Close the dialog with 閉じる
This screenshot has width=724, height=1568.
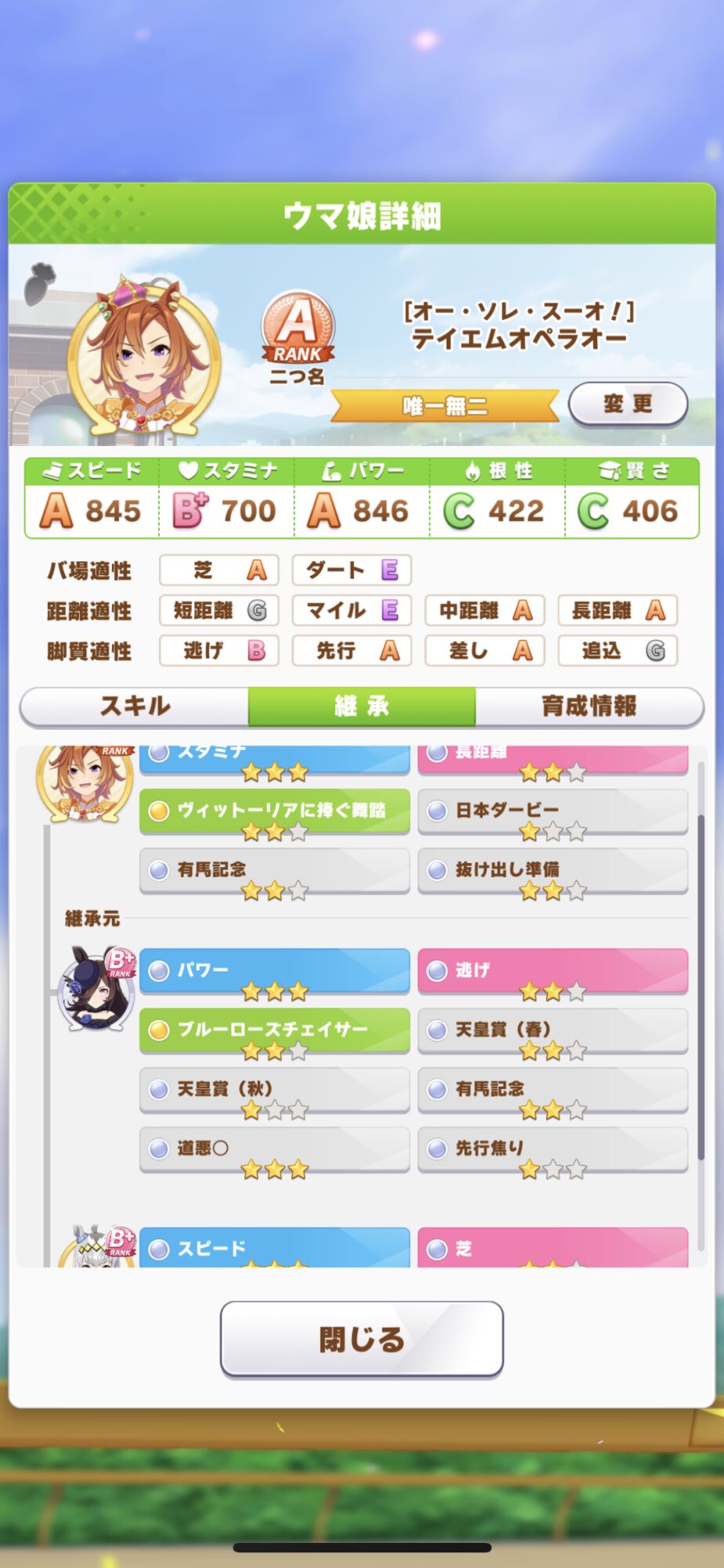pyautogui.click(x=361, y=1339)
